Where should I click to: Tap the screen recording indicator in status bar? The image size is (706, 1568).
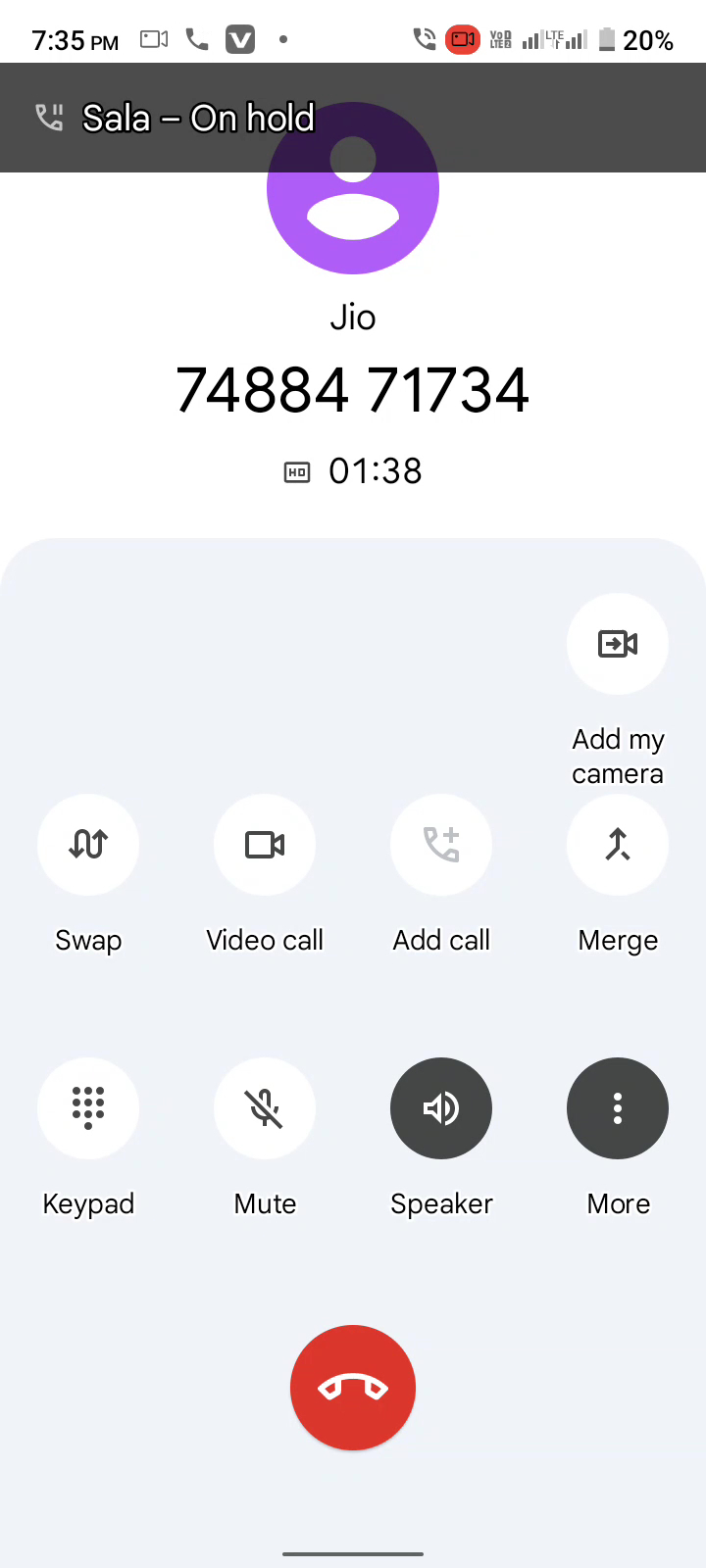[462, 40]
